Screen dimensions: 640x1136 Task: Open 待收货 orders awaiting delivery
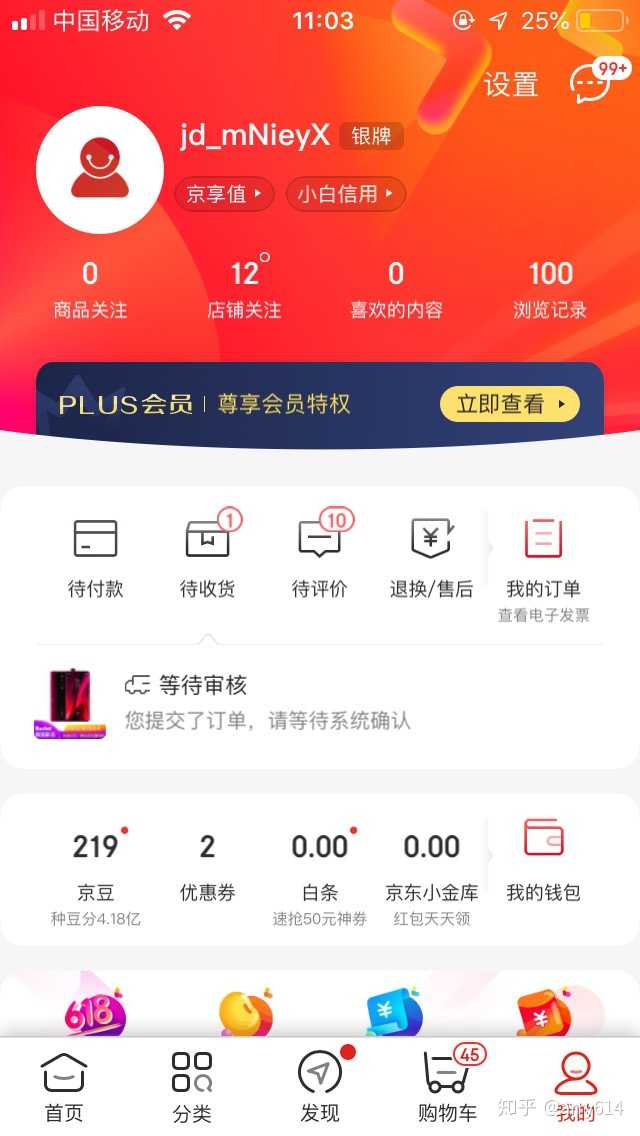click(208, 558)
